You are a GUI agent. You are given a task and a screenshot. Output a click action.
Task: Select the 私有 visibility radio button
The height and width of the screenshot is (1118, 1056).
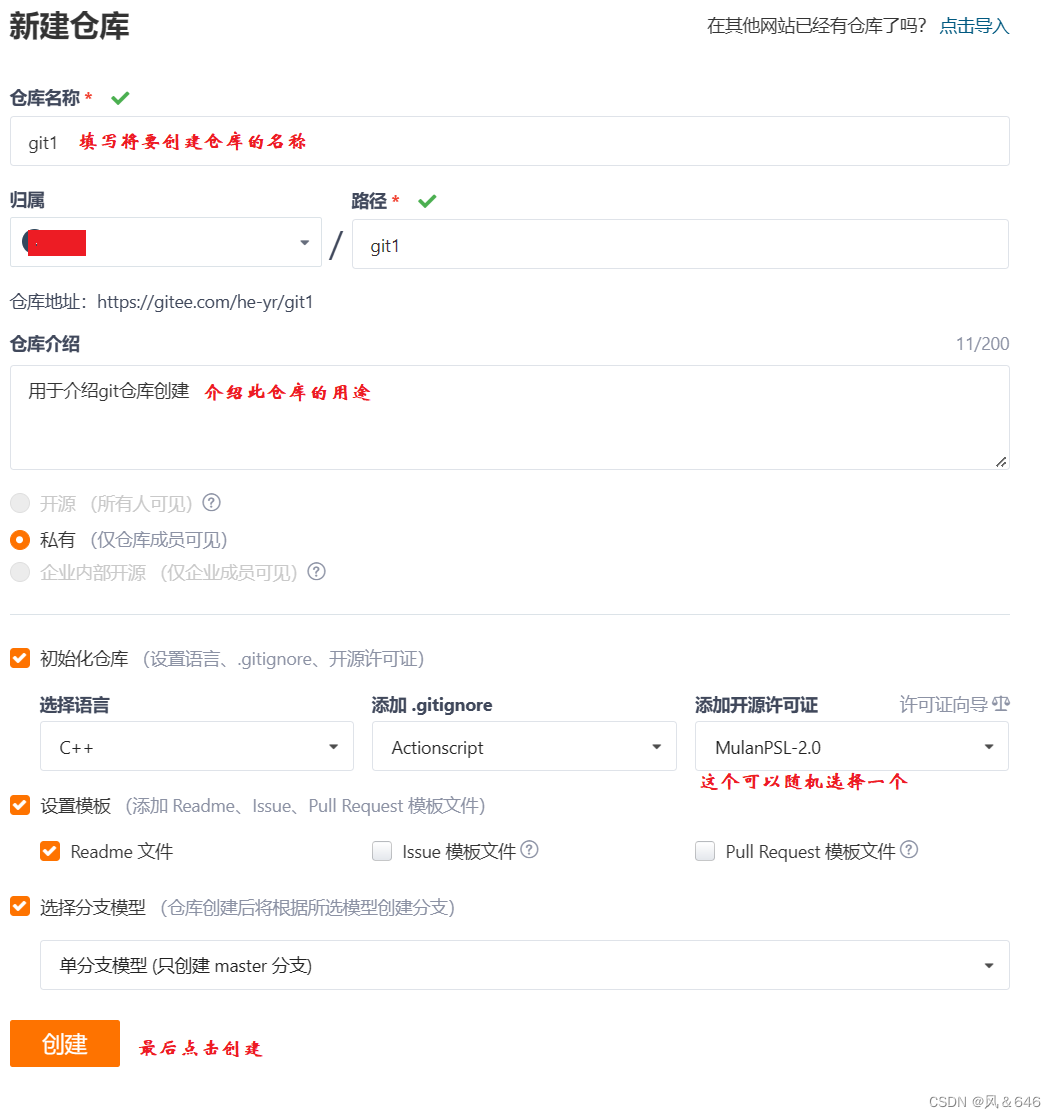(x=19, y=539)
